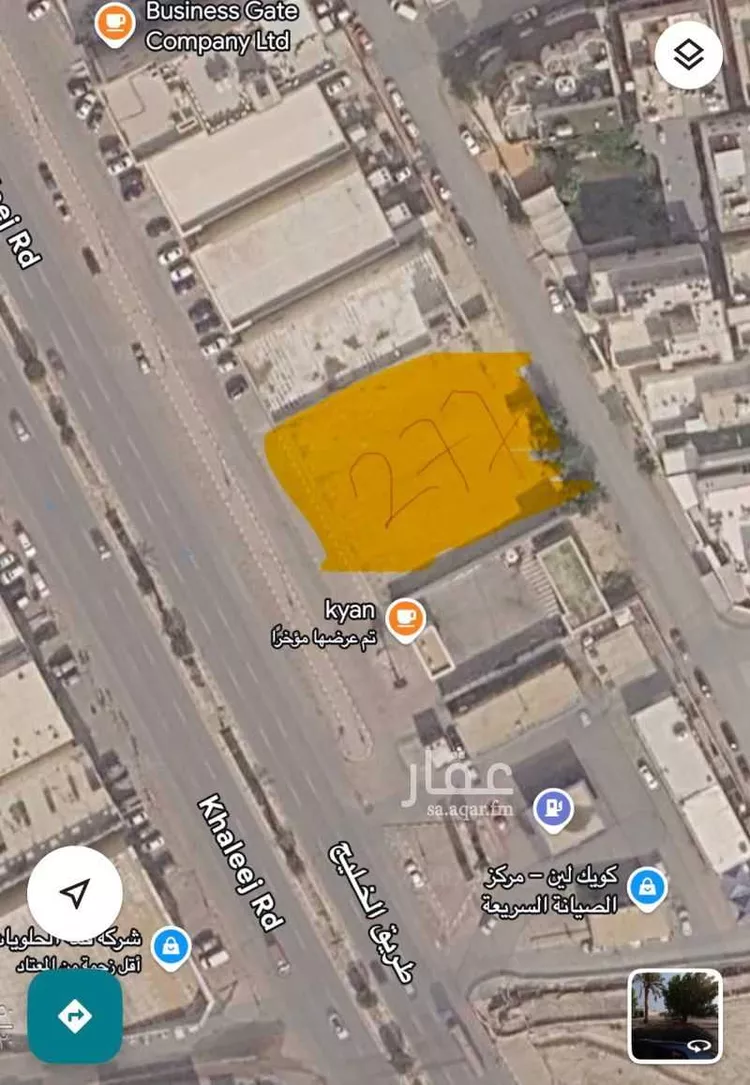This screenshot has height=1085, width=750.
Task: Open the كويك لين مركز الصيانة marker
Action: (647, 887)
